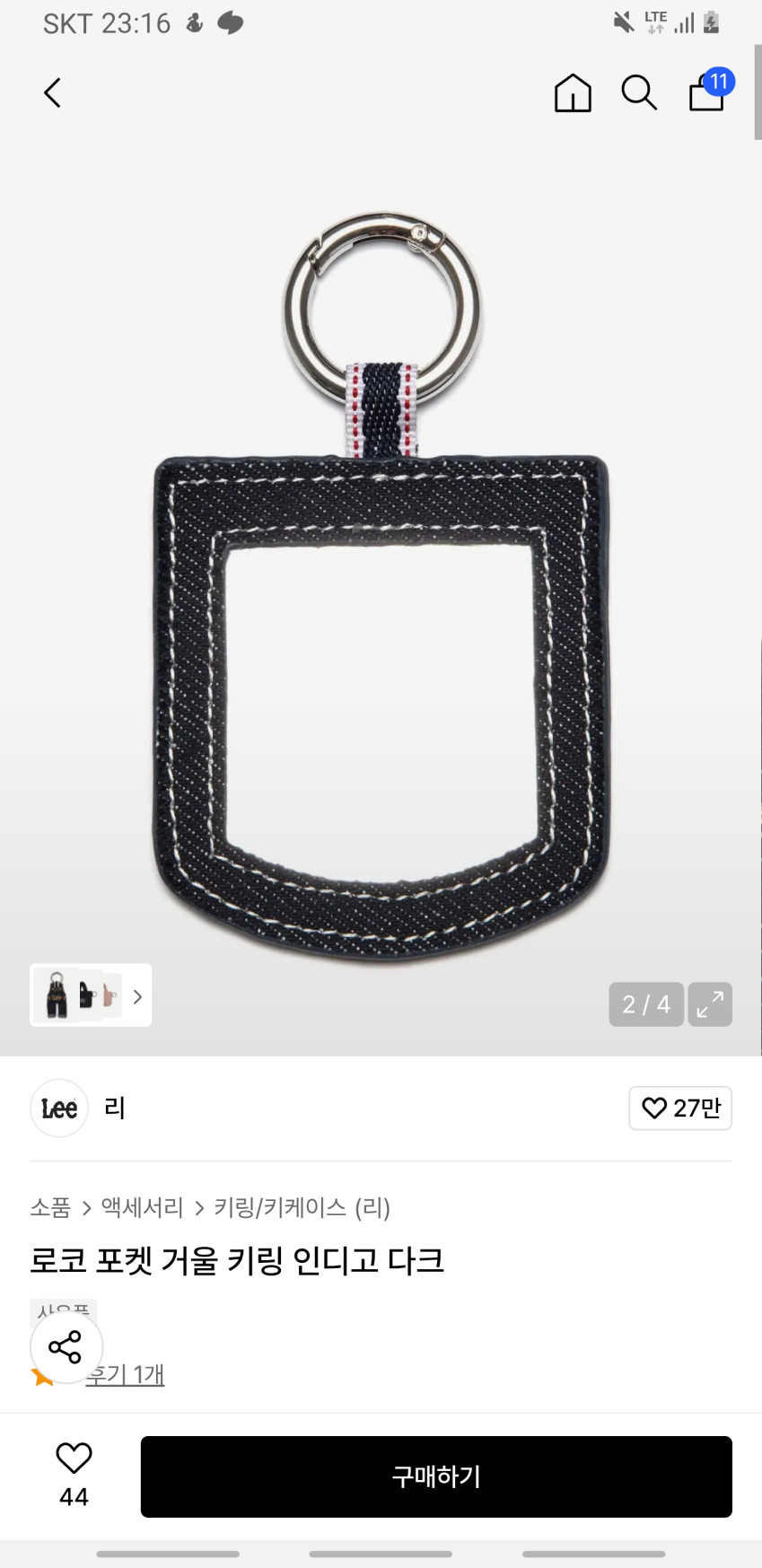
Task: Go back using the top arrow
Action: [53, 92]
